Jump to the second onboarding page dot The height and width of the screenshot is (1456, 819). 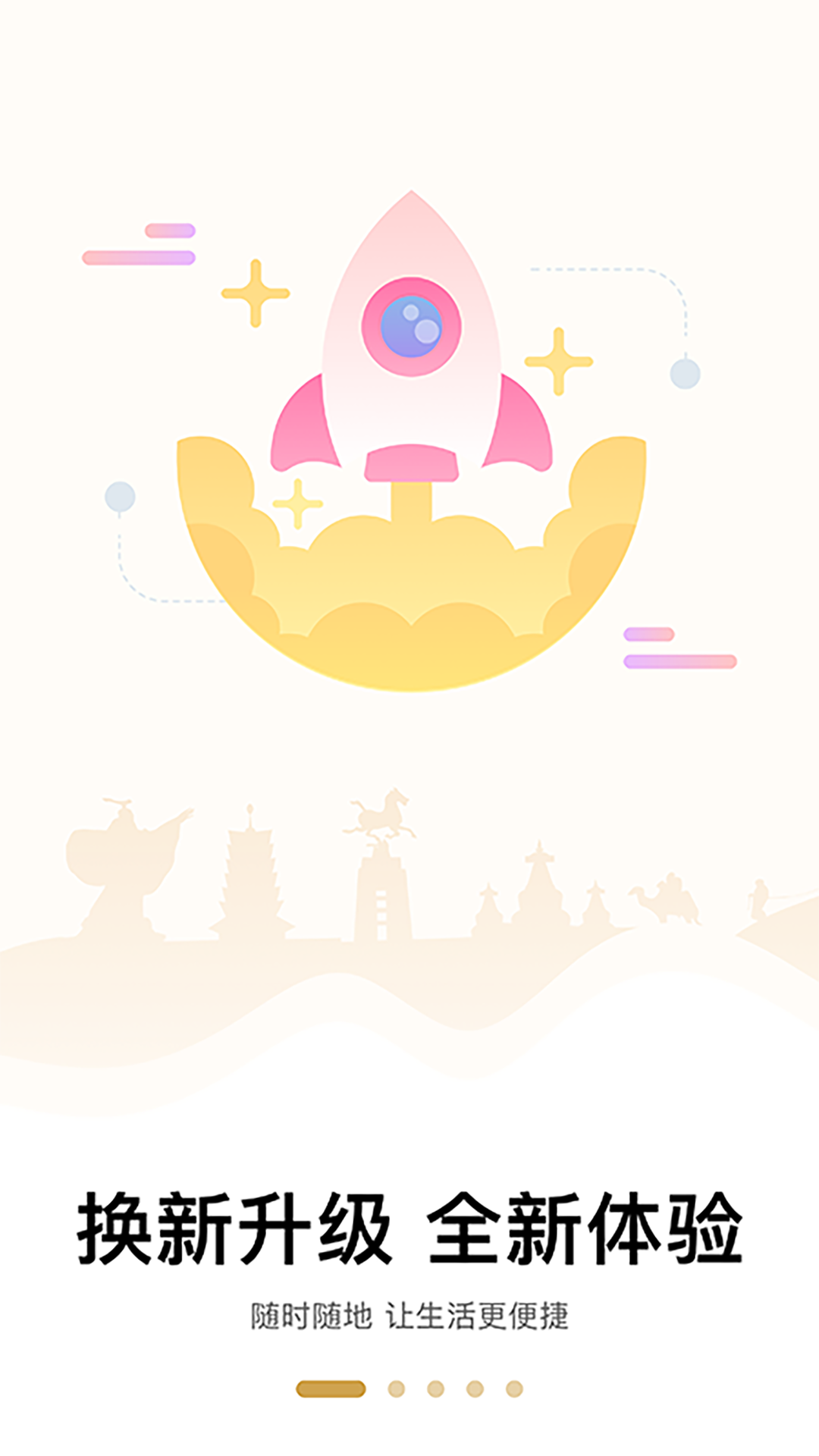pos(396,1389)
